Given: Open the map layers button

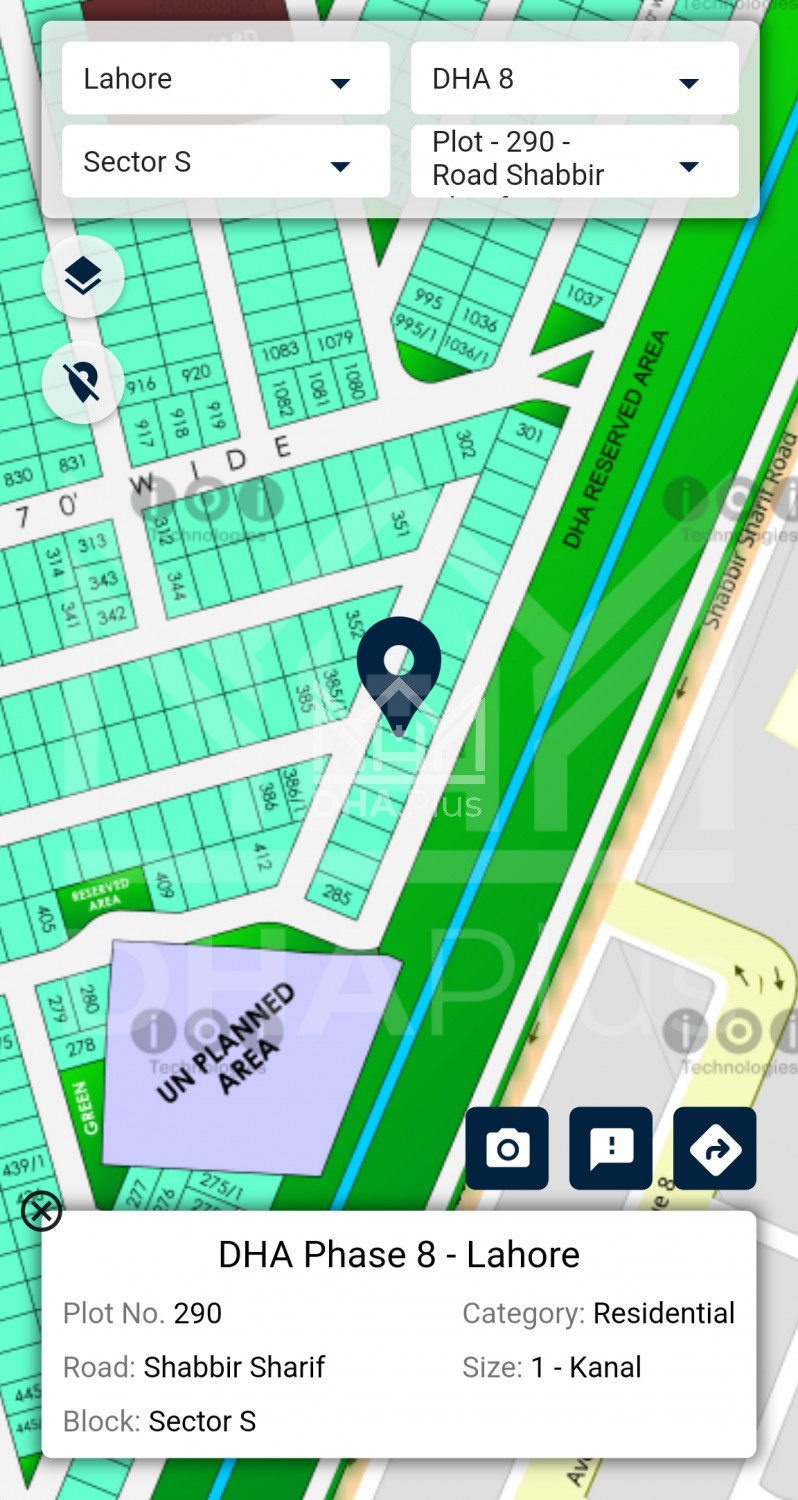Looking at the screenshot, I should click(83, 277).
